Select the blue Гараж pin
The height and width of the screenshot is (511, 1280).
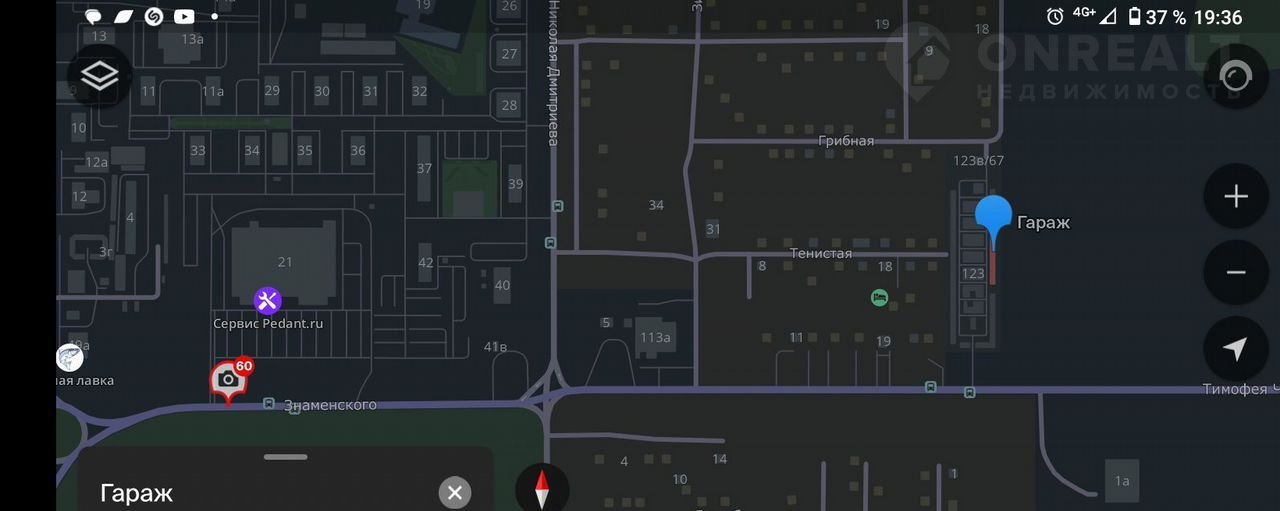click(x=993, y=218)
